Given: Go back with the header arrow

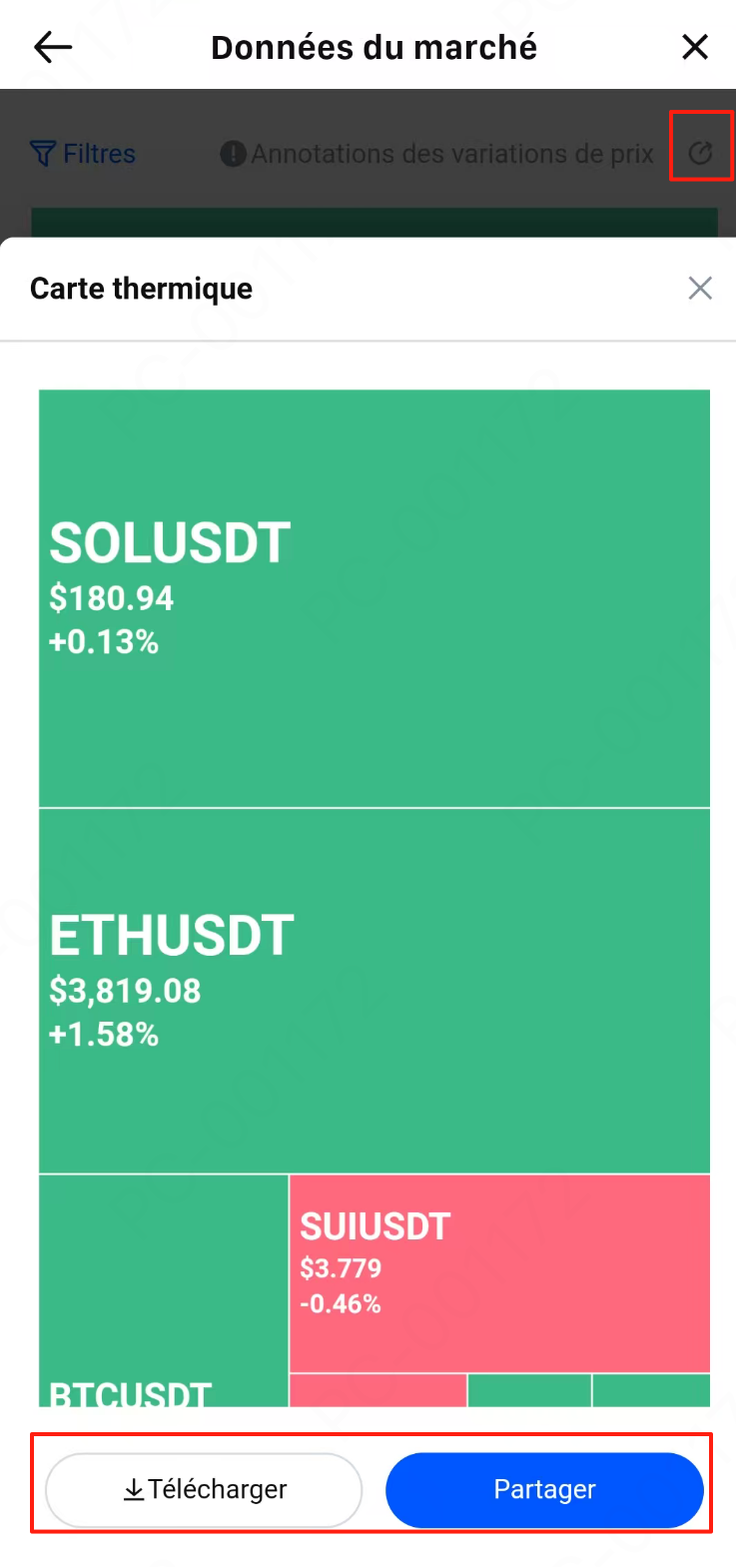Looking at the screenshot, I should click(x=53, y=47).
